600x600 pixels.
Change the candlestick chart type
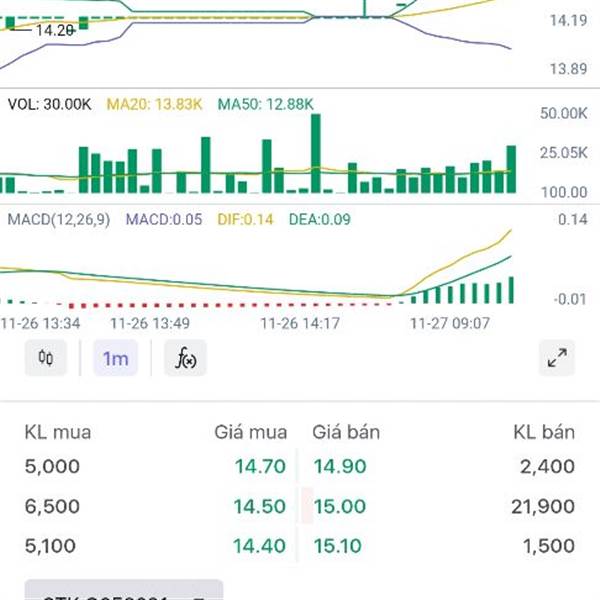pyautogui.click(x=45, y=358)
